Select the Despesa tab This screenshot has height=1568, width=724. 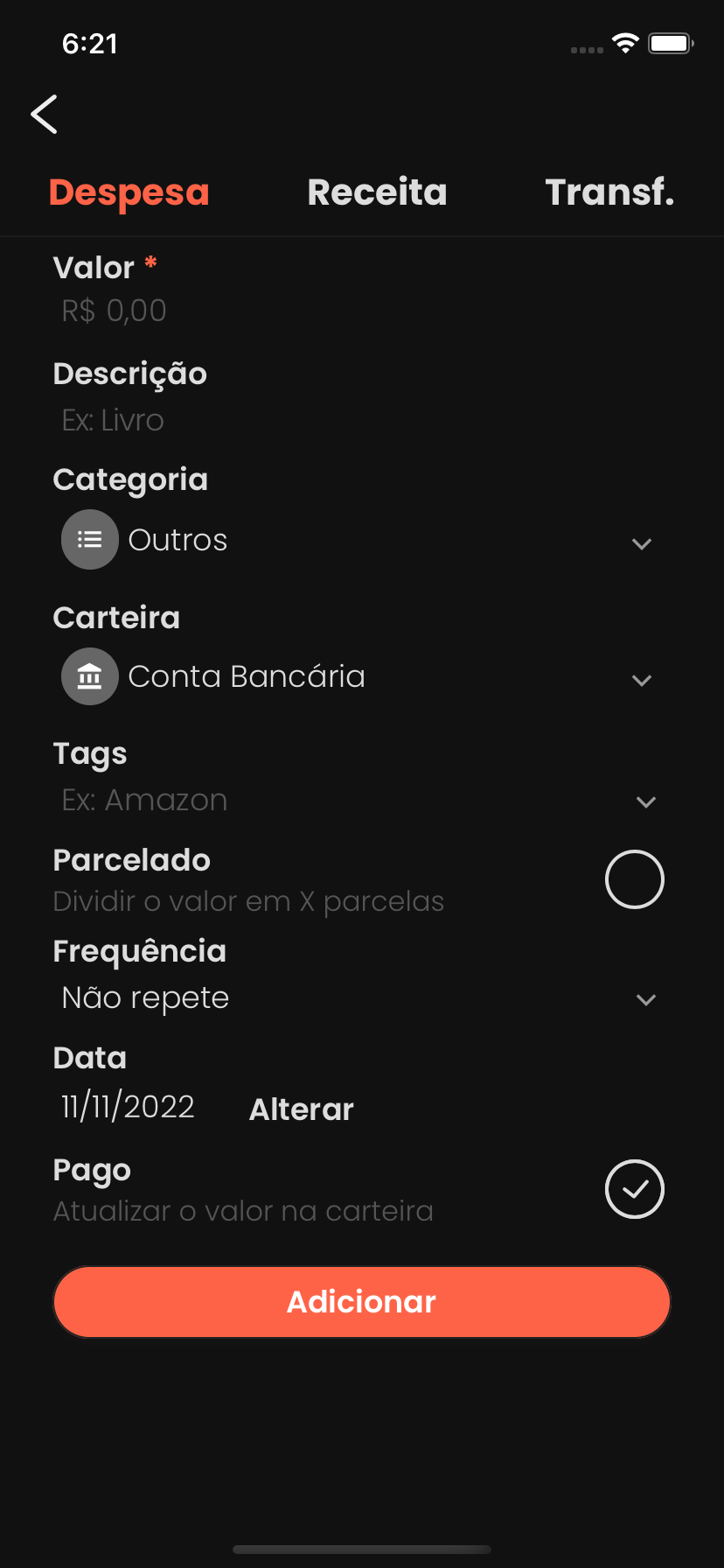click(x=129, y=192)
